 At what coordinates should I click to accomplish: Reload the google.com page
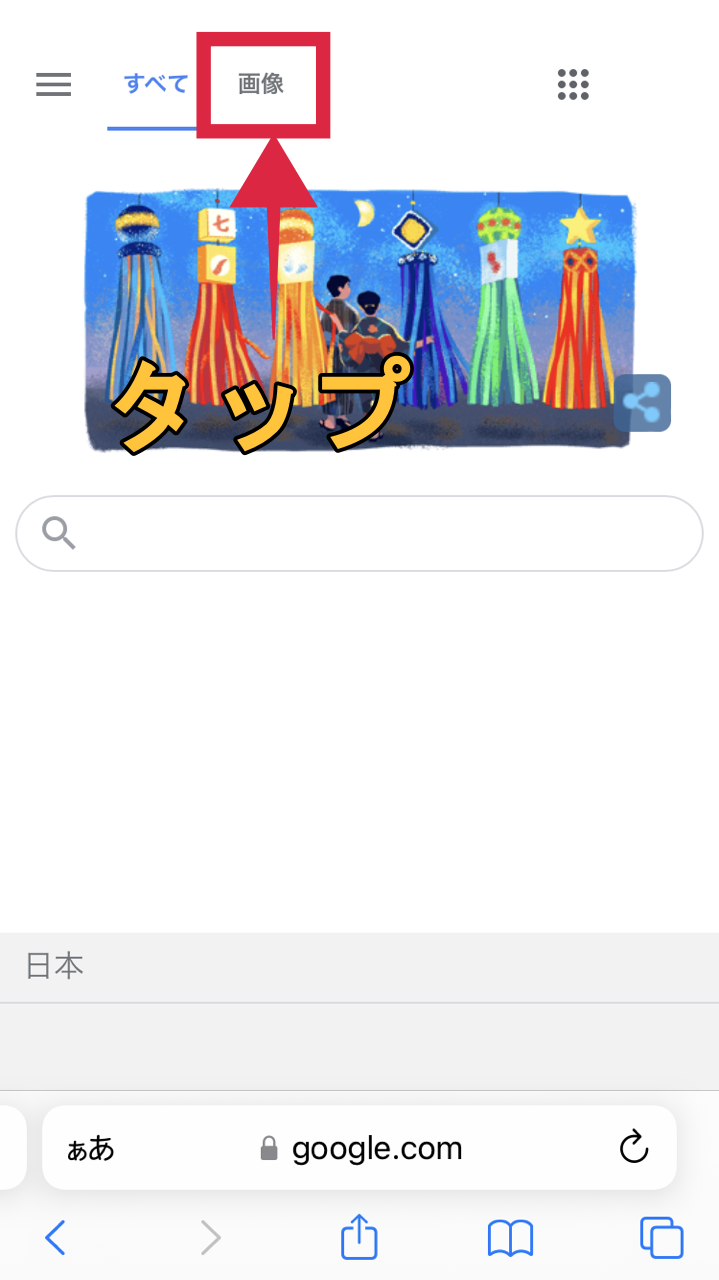pyautogui.click(x=634, y=1147)
